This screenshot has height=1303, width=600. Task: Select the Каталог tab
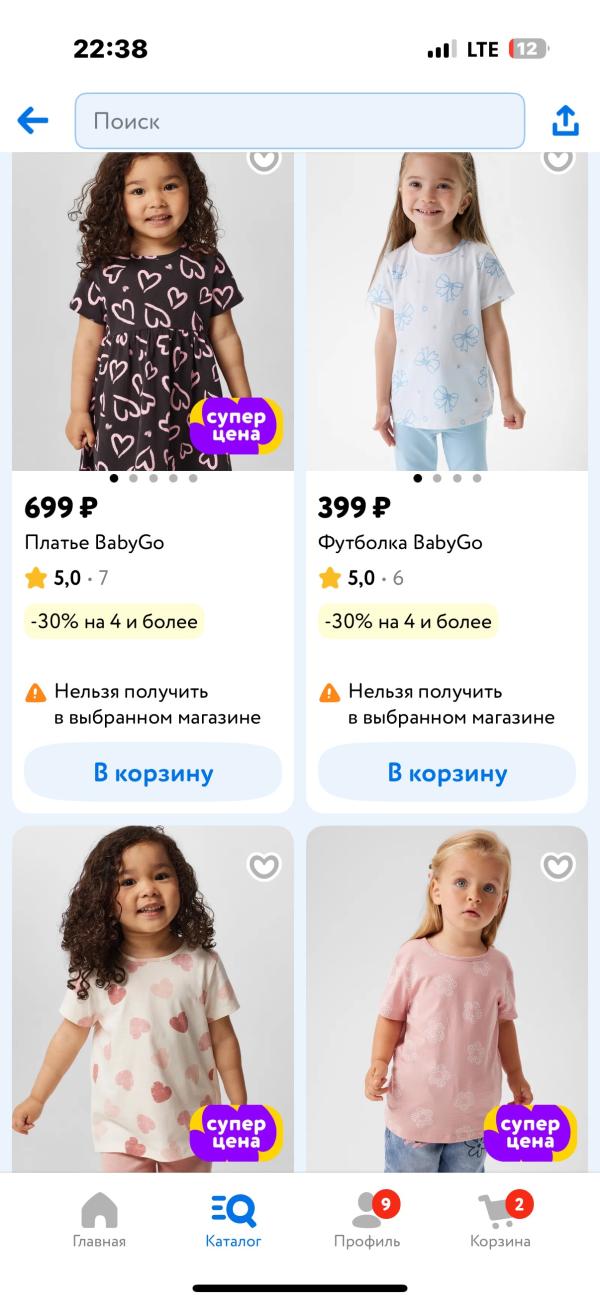233,1220
